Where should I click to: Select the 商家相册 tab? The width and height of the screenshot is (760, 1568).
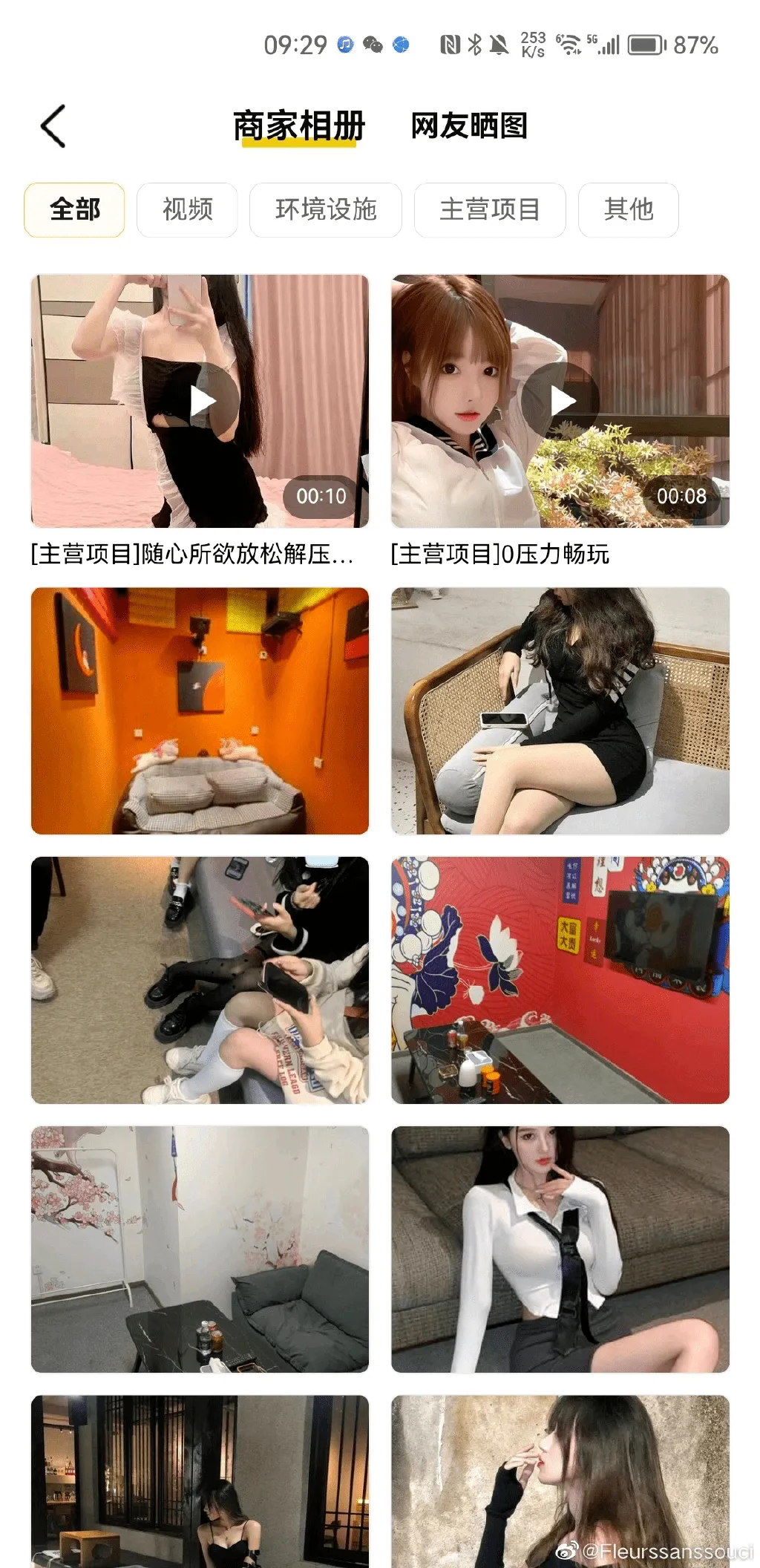click(299, 126)
